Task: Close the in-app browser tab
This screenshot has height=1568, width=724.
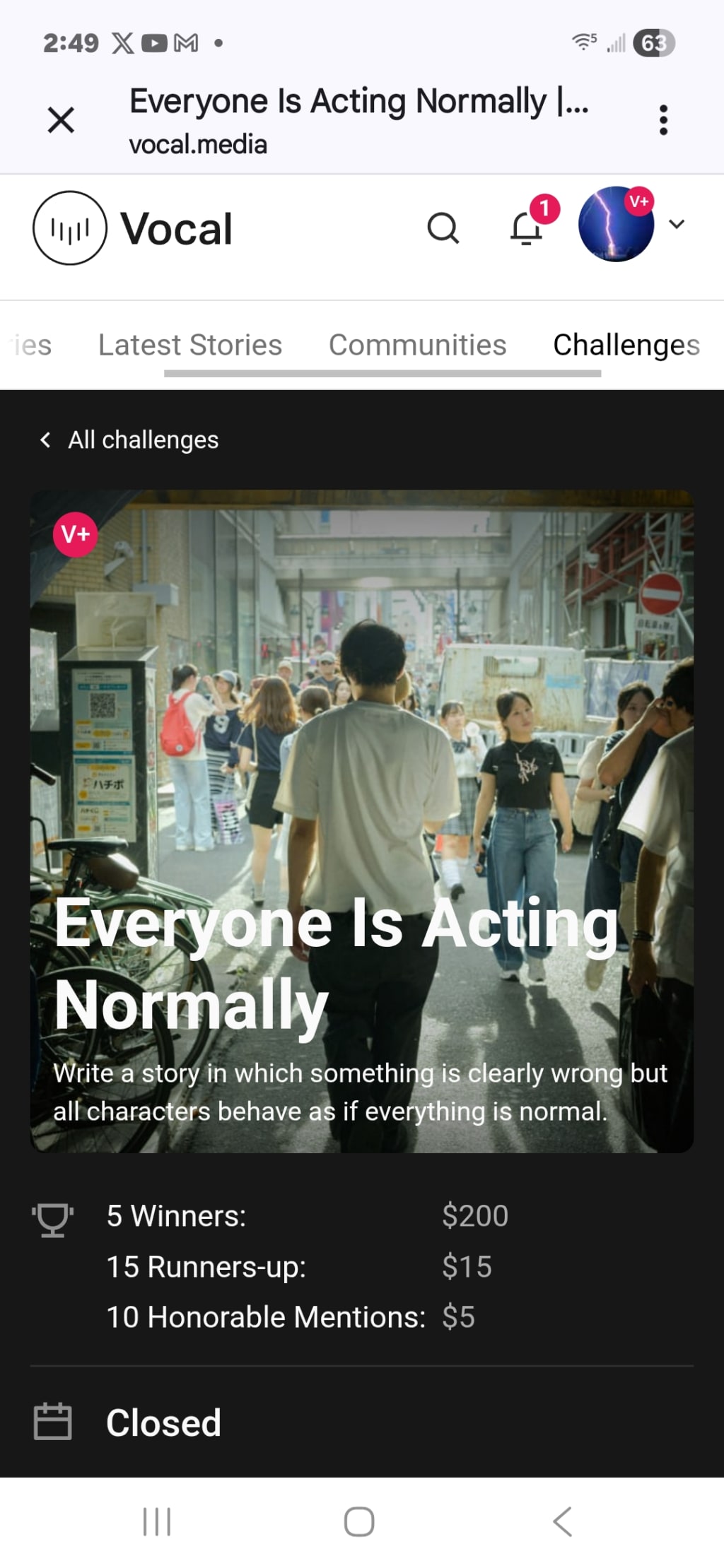Action: point(61,119)
